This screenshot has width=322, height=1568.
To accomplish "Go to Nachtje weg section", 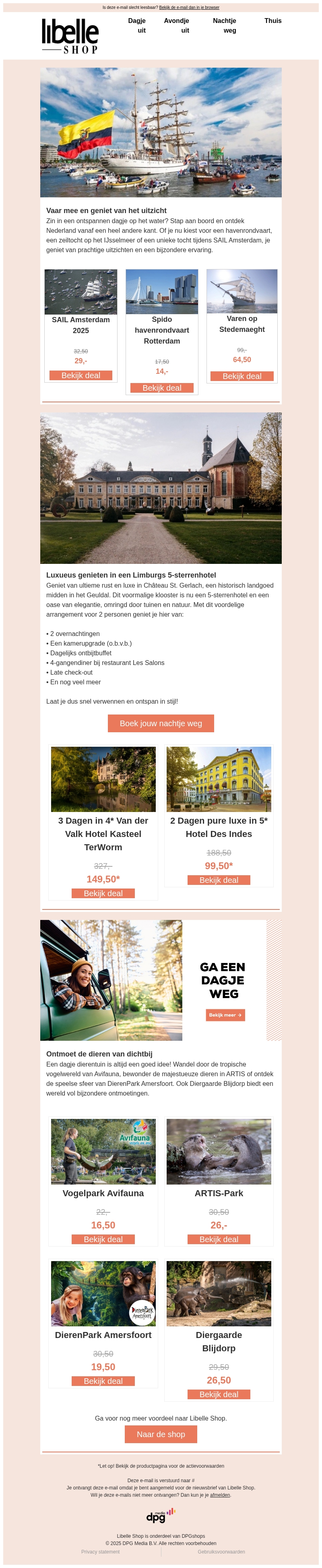I will click(225, 25).
